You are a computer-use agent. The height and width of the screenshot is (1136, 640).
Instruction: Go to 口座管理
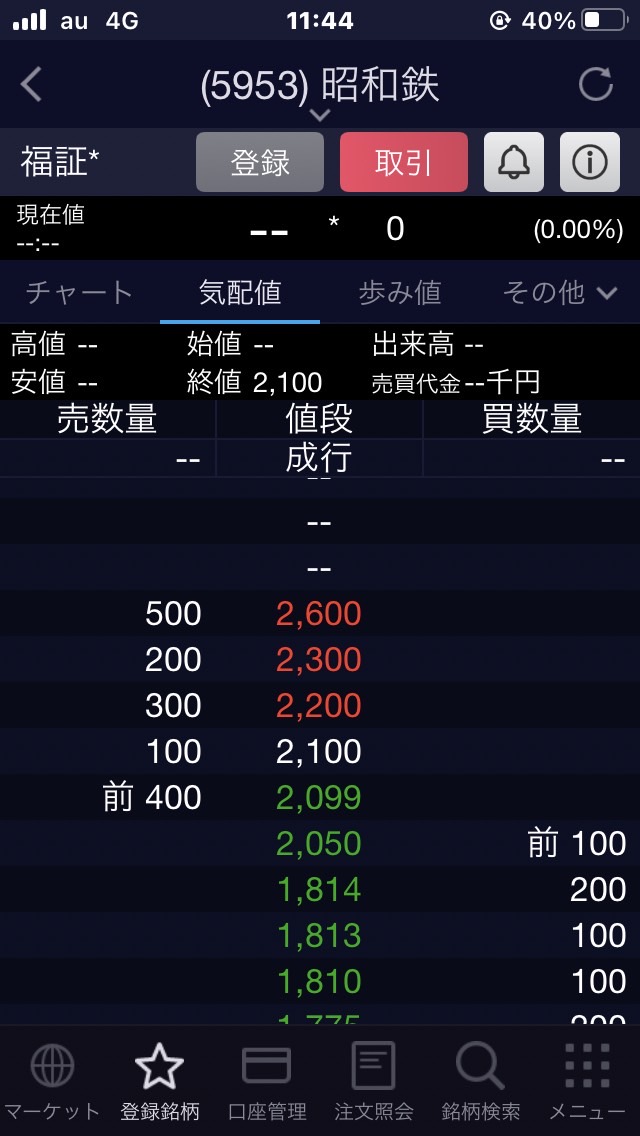point(267,1081)
